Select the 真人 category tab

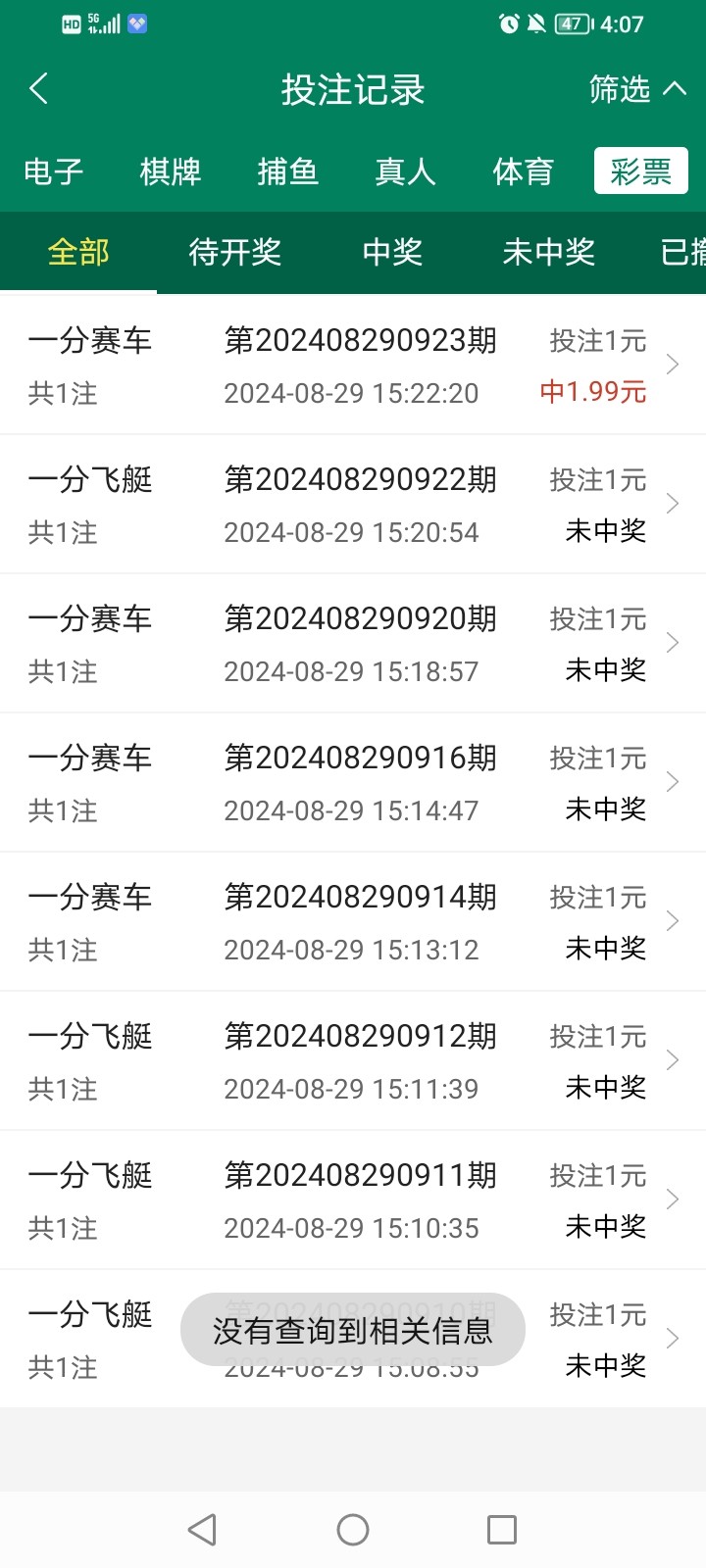(405, 171)
